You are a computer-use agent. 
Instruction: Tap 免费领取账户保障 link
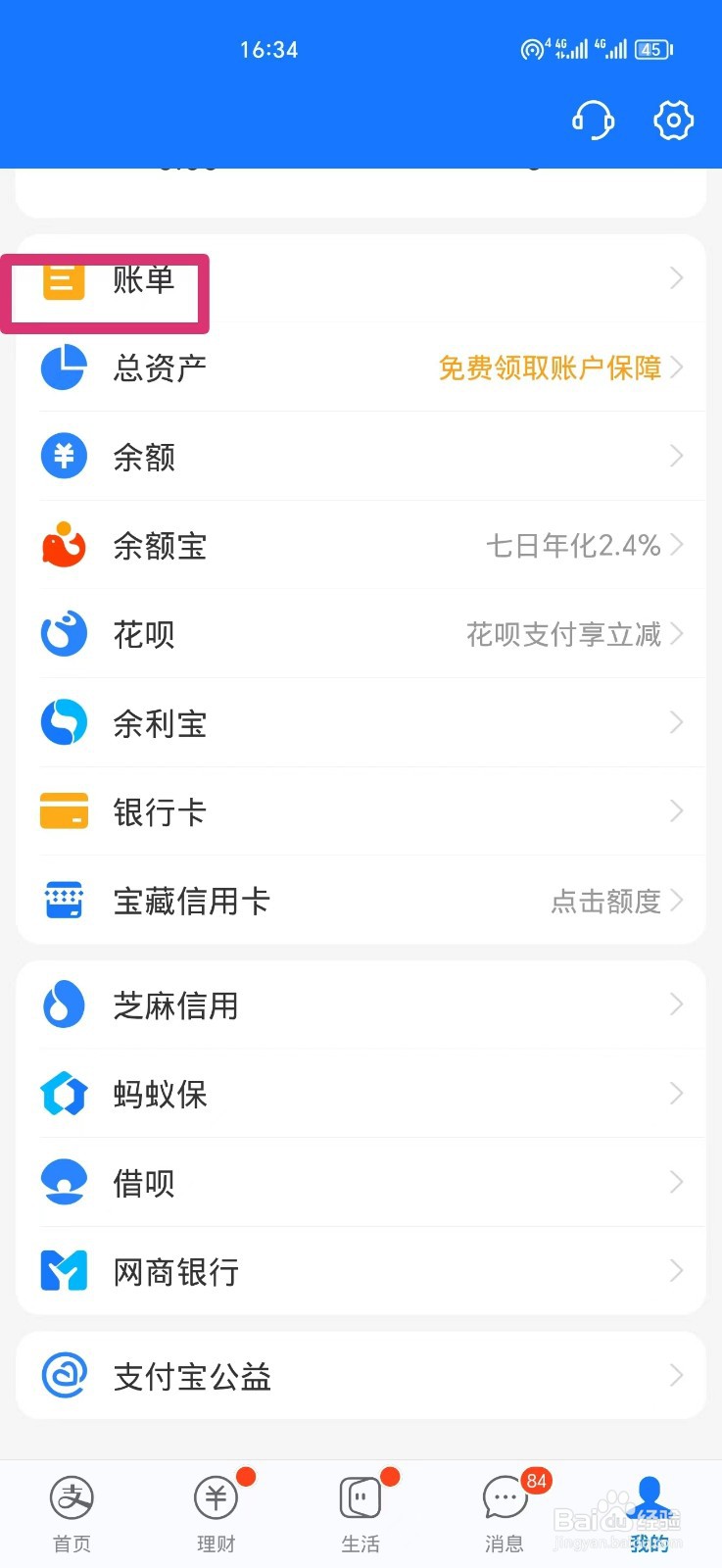tap(551, 367)
